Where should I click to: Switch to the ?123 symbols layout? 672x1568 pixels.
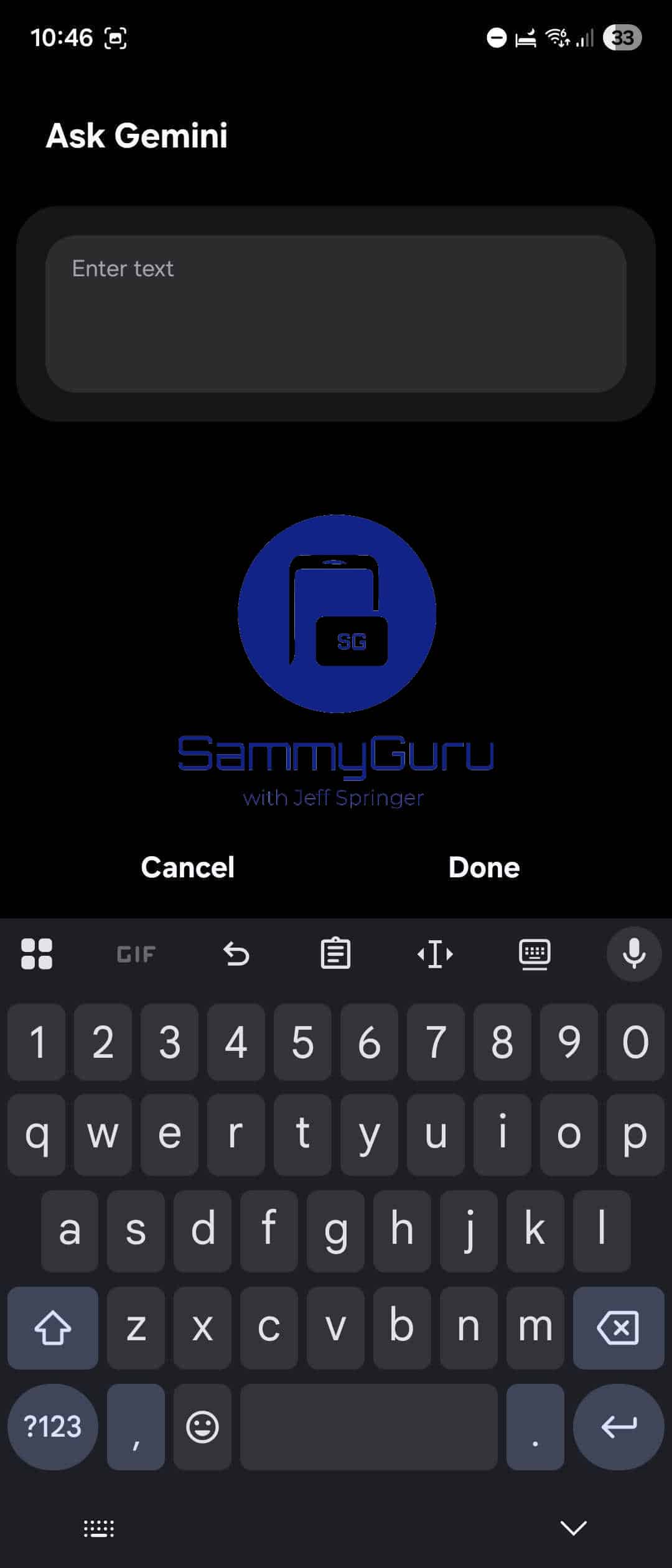pos(53,1426)
